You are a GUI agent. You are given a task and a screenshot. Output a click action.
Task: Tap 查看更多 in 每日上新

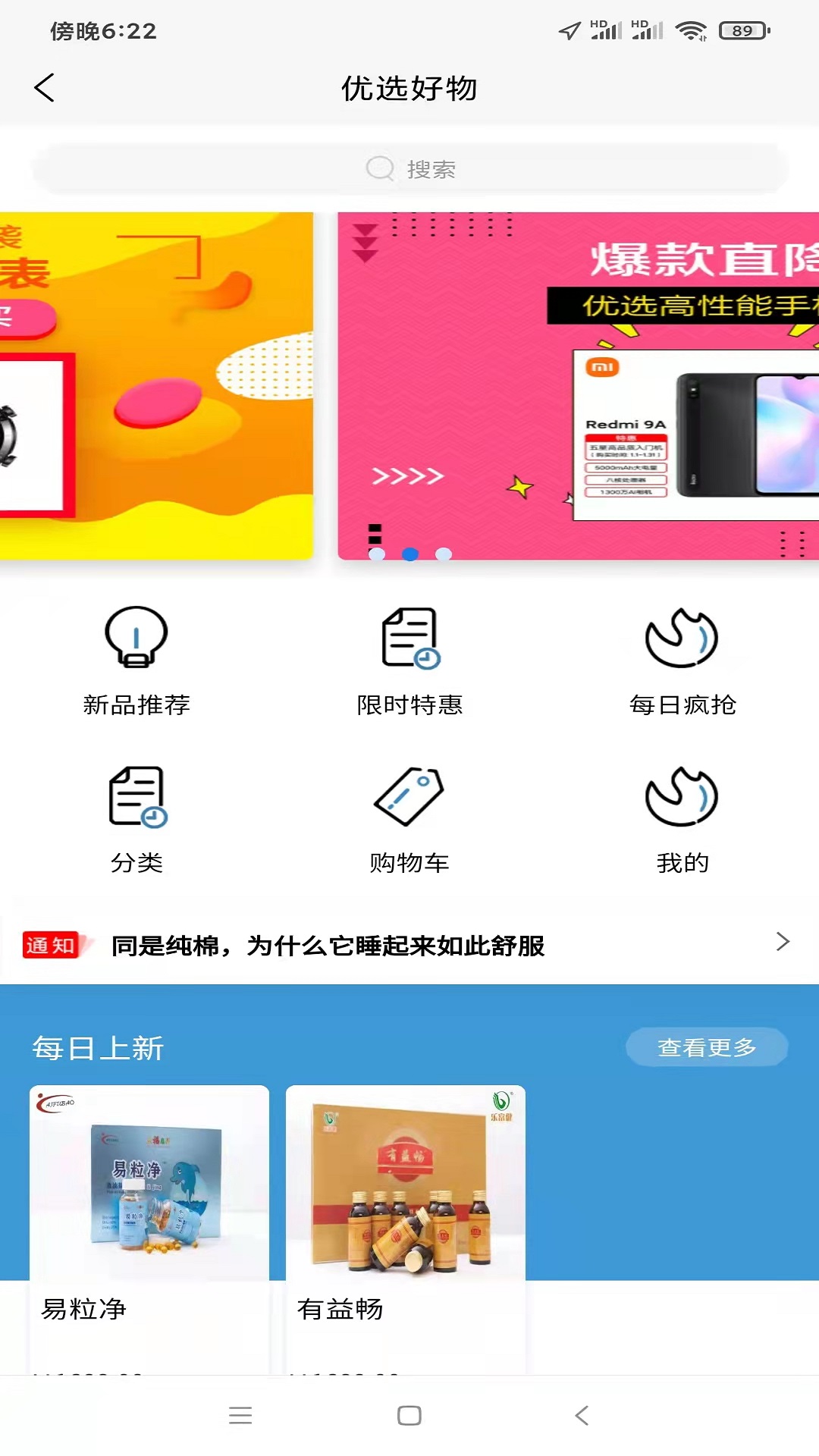(707, 1047)
